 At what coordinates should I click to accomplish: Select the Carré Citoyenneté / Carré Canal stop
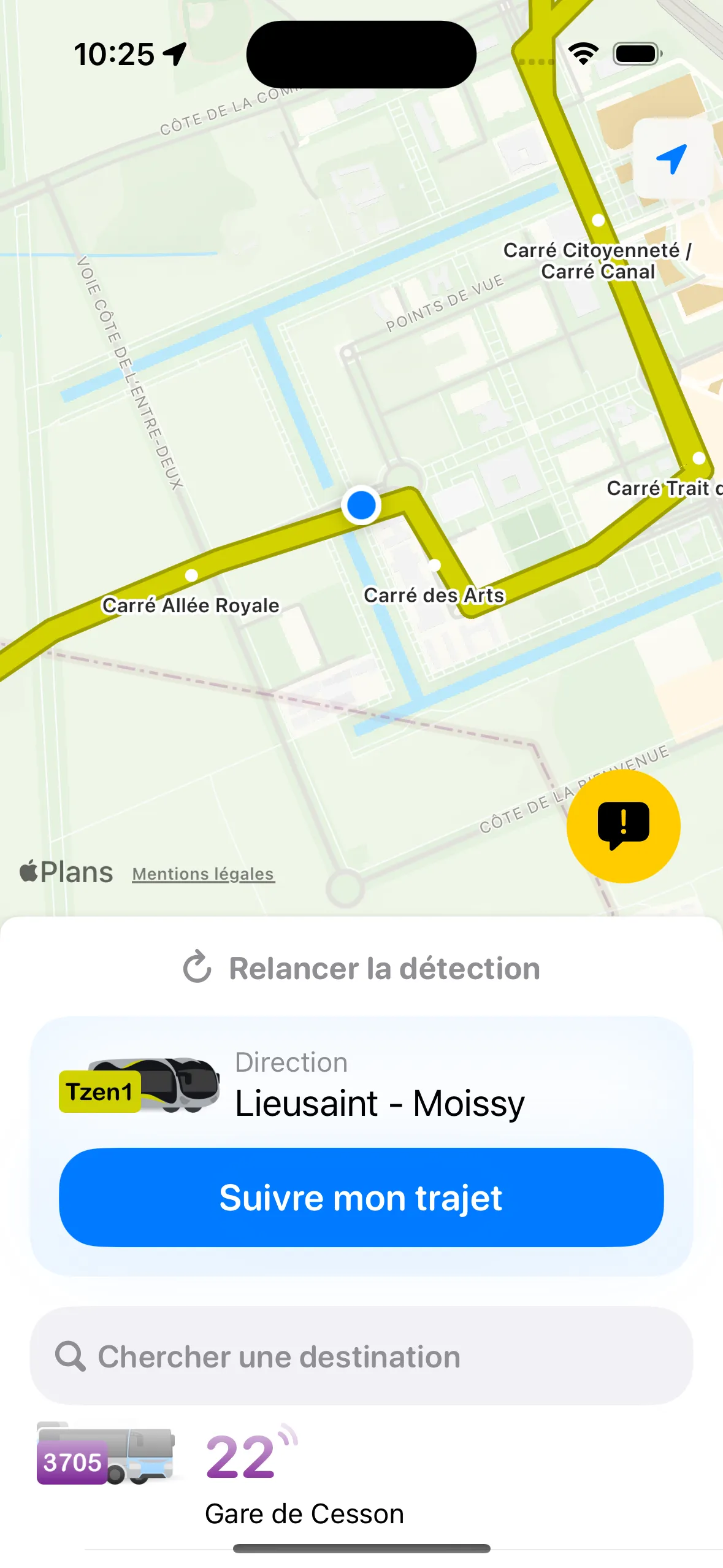pos(598,220)
